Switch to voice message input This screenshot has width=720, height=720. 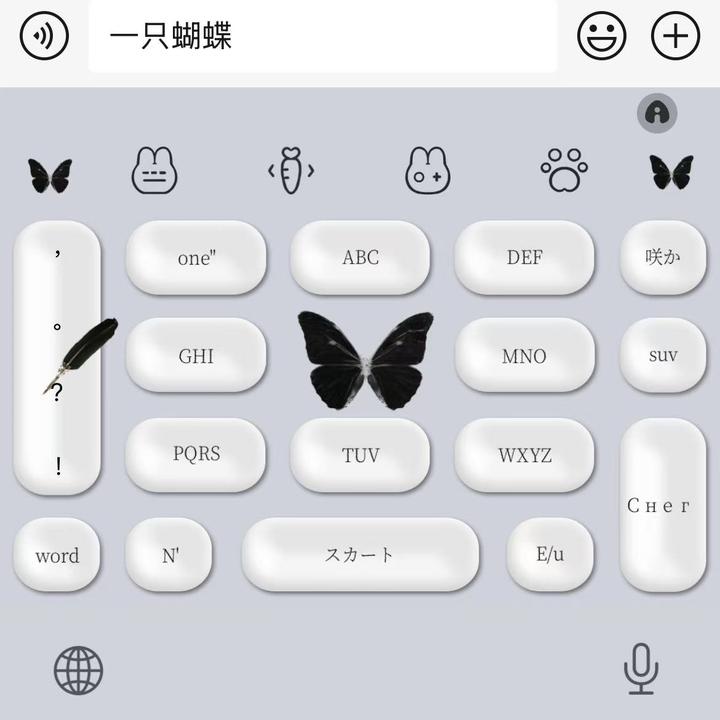(x=43, y=37)
